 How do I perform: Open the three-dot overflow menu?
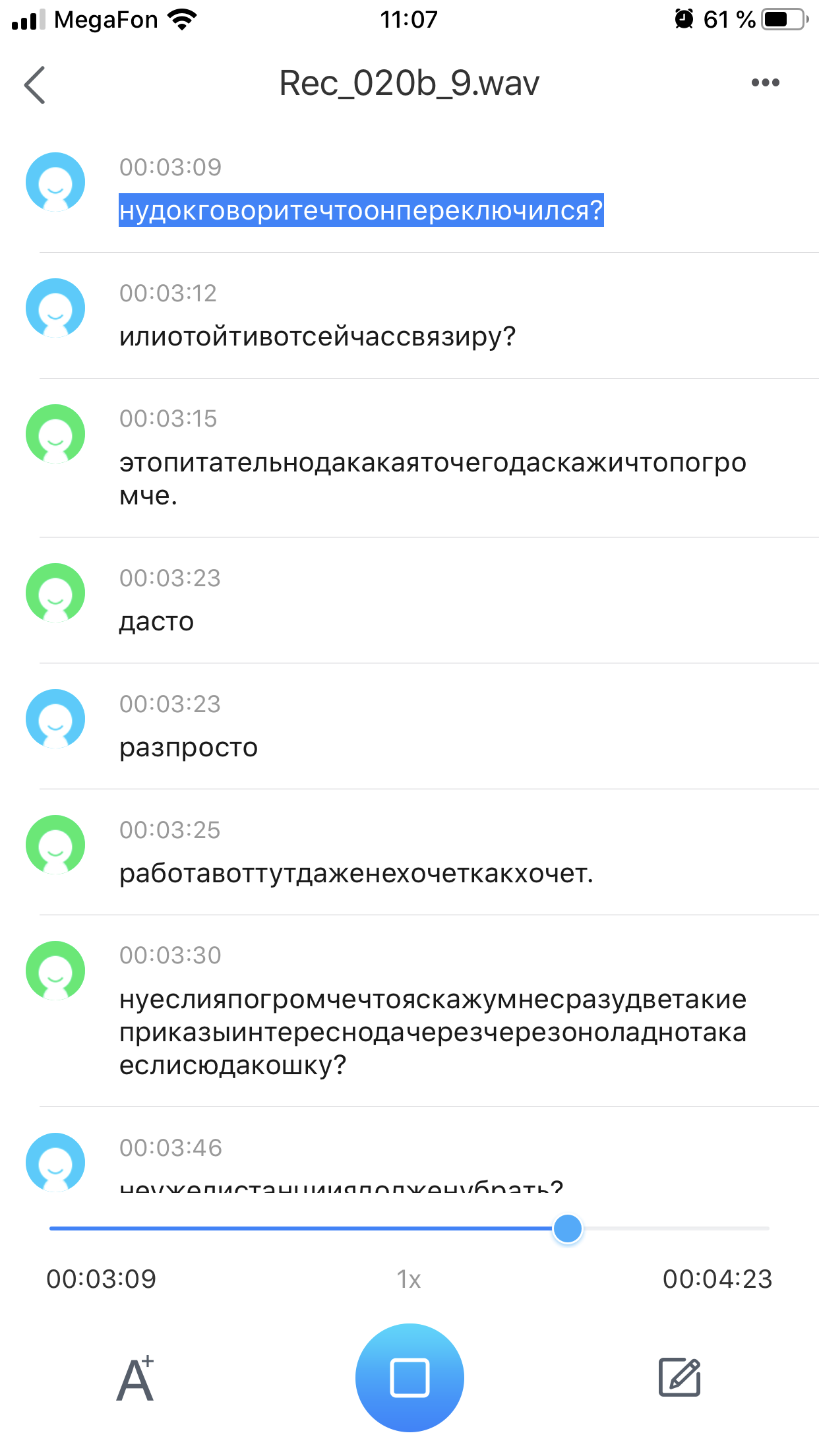click(x=765, y=83)
